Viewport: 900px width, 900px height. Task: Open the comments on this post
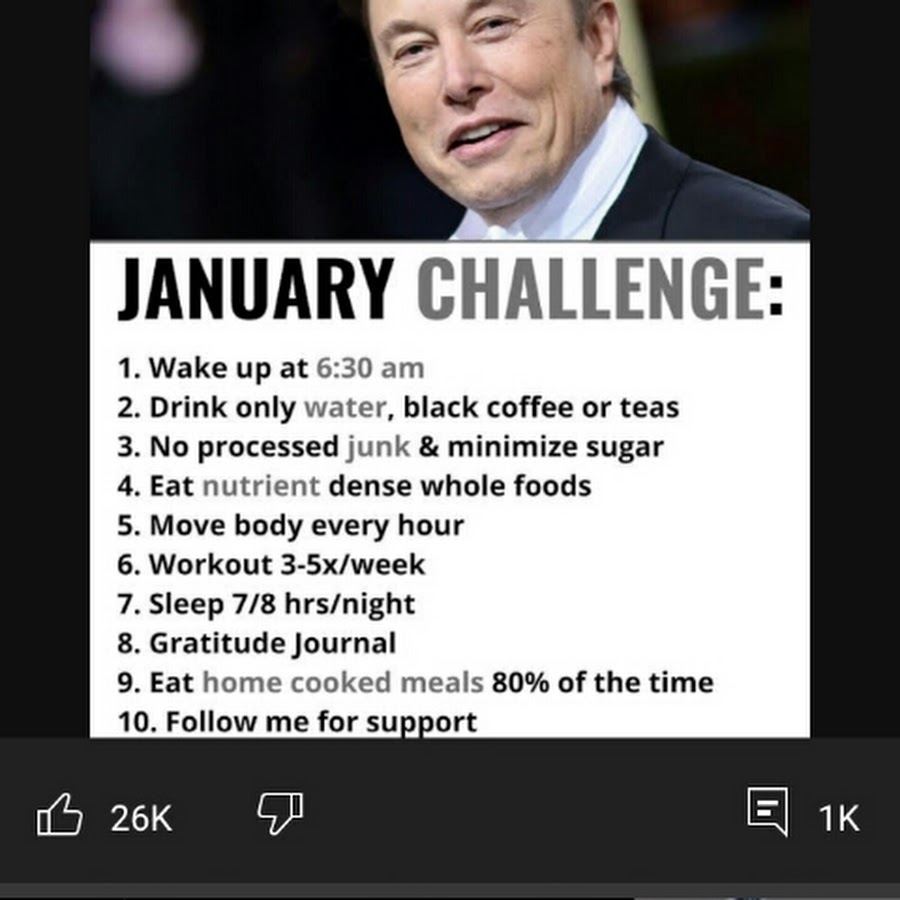click(x=768, y=811)
